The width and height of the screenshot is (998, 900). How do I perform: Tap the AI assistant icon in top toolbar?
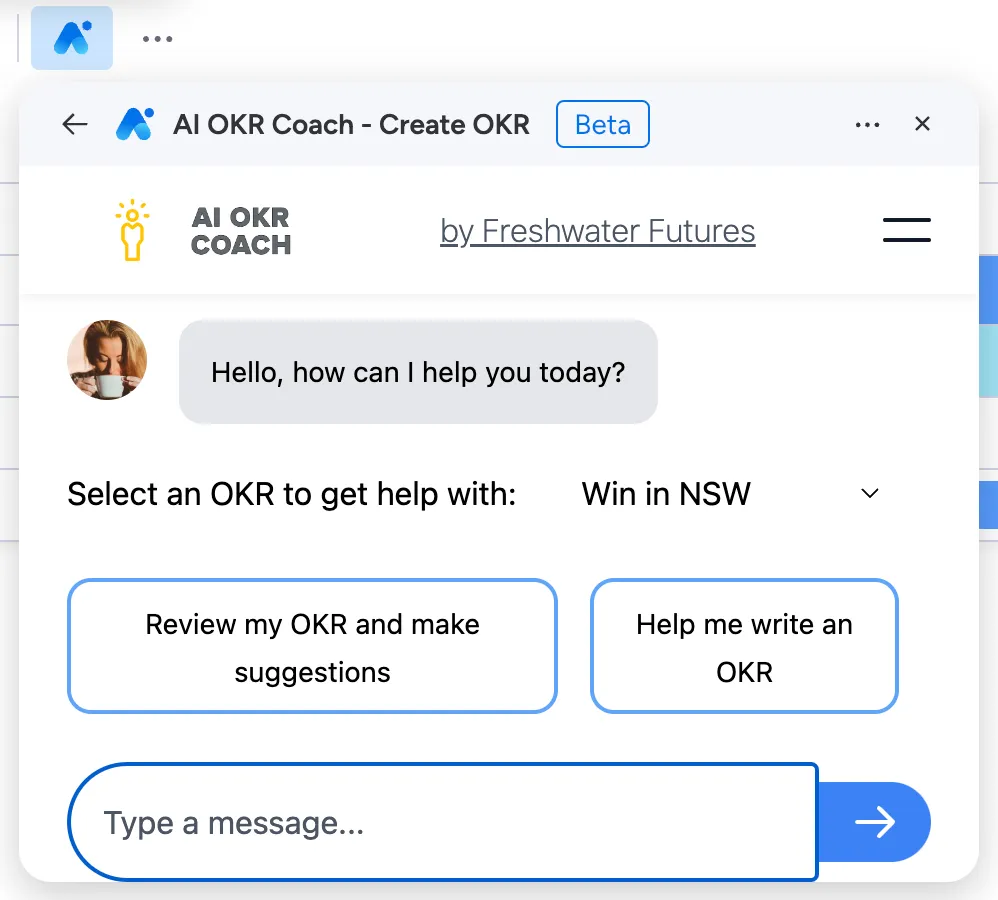click(x=72, y=38)
